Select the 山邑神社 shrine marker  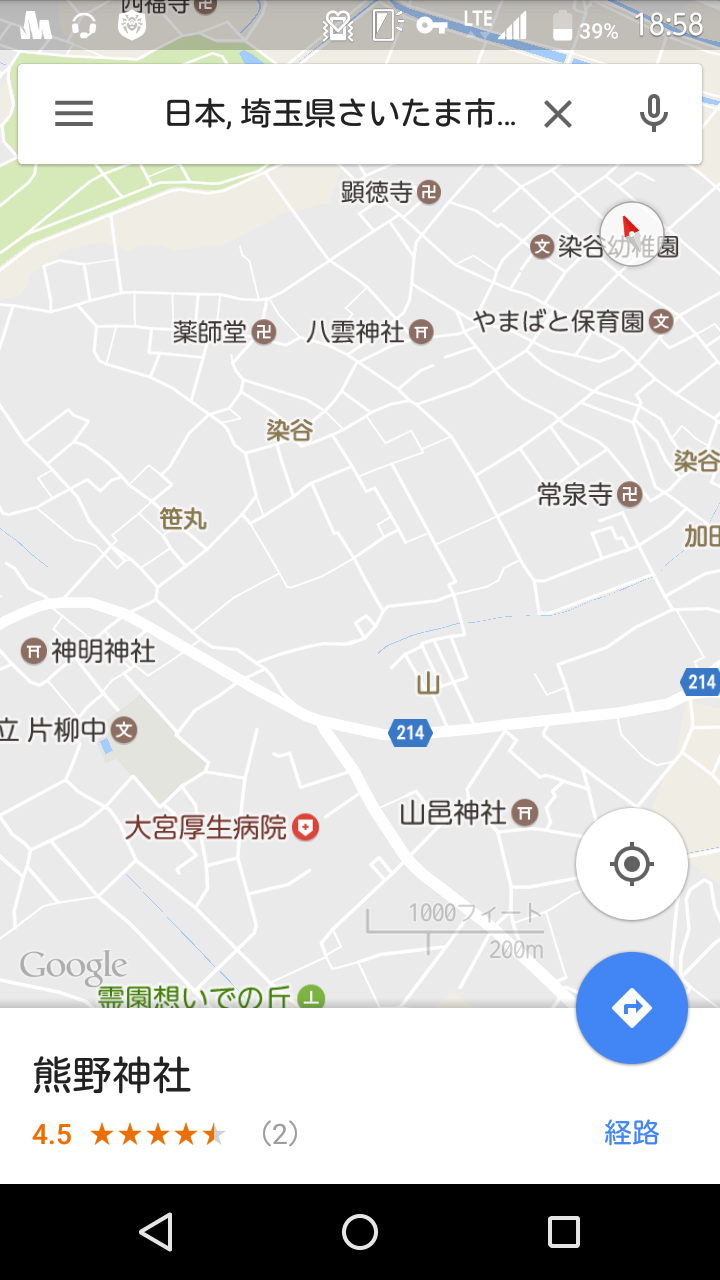(525, 813)
